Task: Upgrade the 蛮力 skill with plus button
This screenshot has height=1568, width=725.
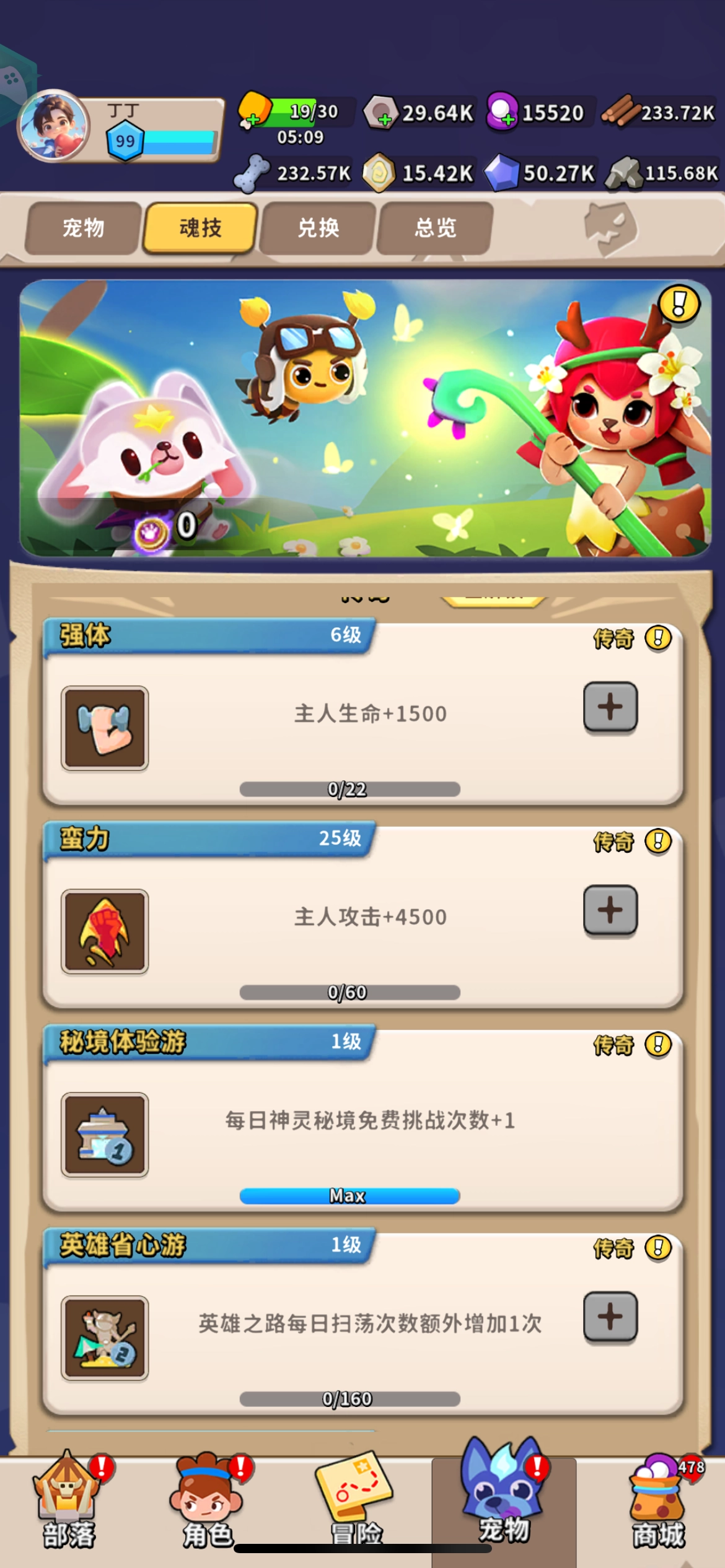Action: pos(610,910)
